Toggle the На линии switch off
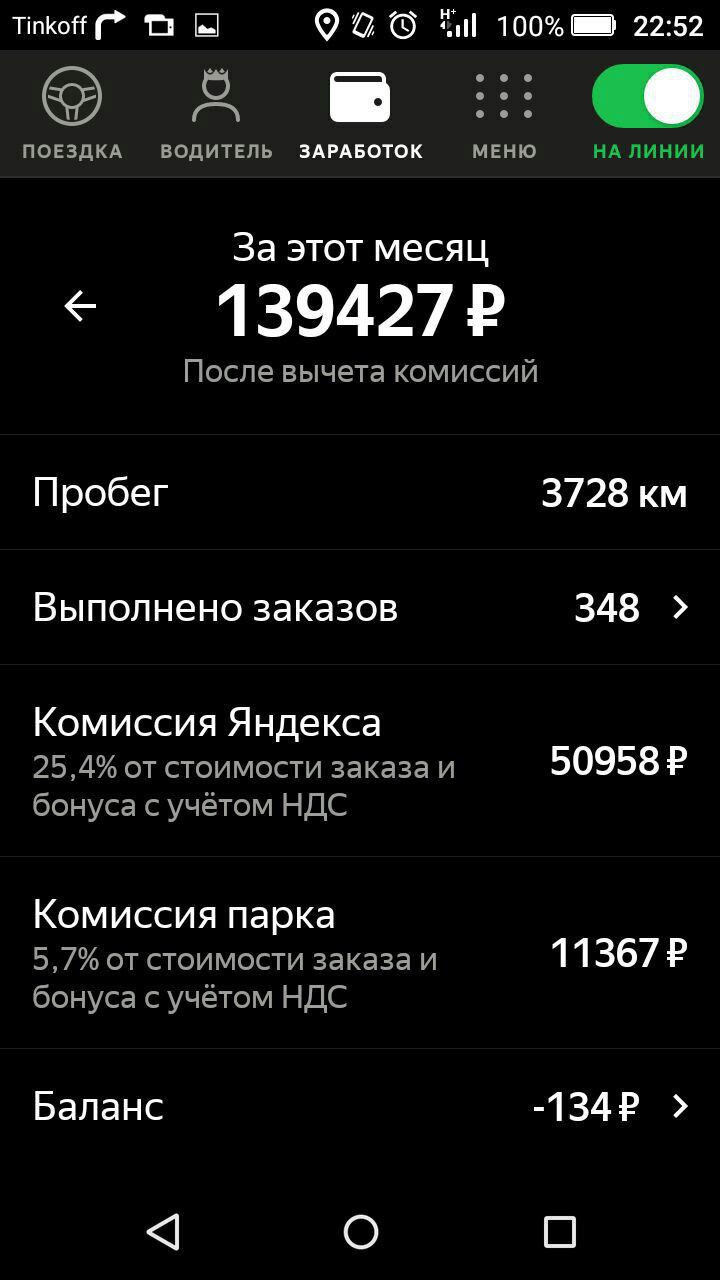This screenshot has height=1280, width=720. coord(648,96)
